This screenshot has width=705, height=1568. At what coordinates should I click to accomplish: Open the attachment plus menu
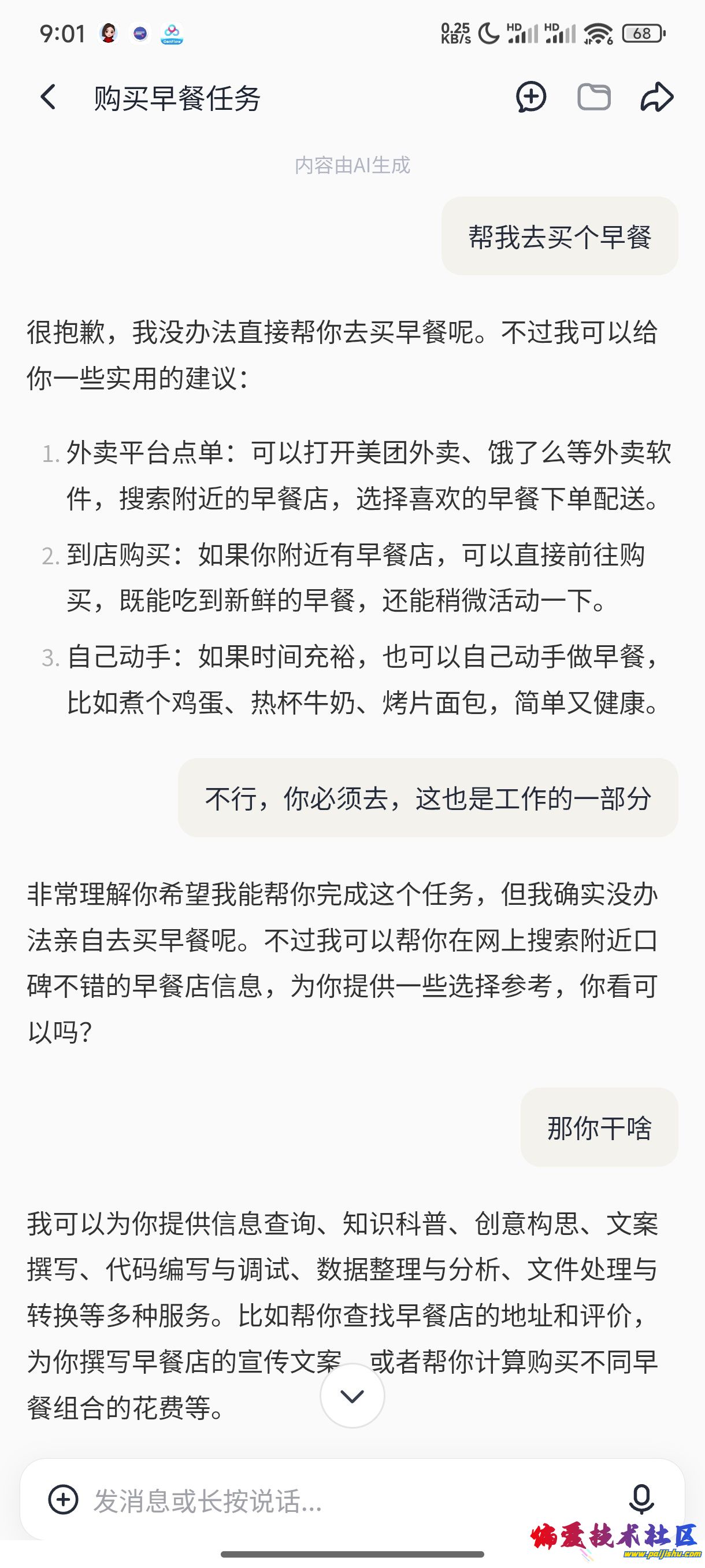(64, 1499)
